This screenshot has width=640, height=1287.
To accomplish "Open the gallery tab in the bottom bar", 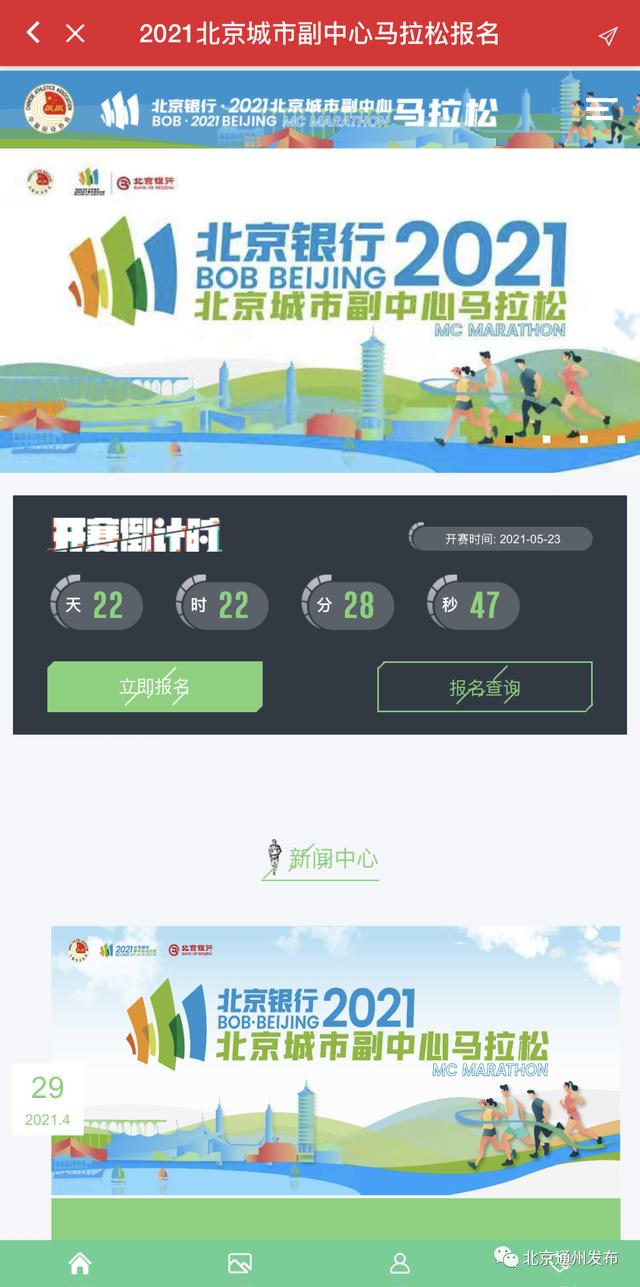I will click(x=240, y=1262).
